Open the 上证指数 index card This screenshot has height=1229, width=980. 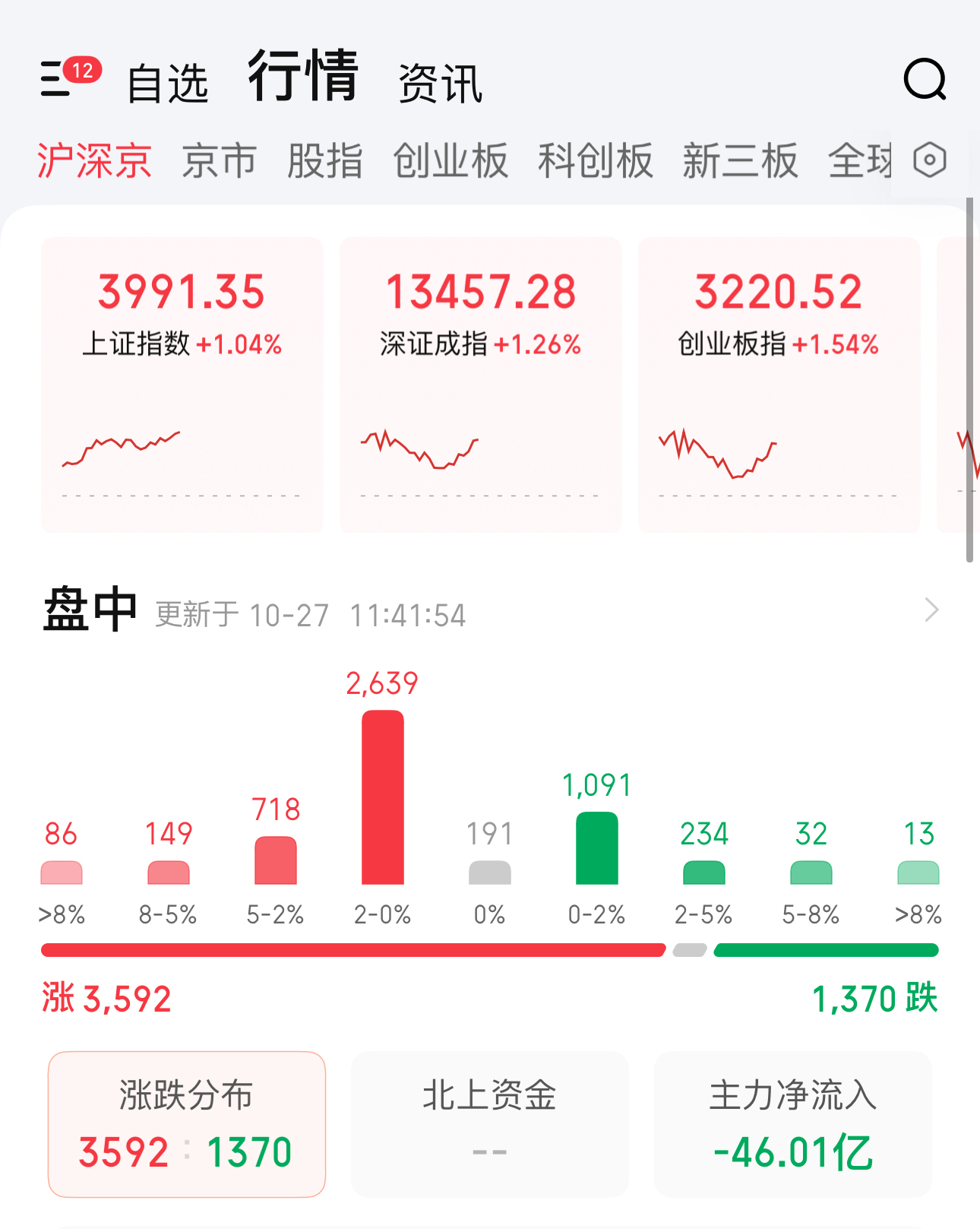coord(182,384)
